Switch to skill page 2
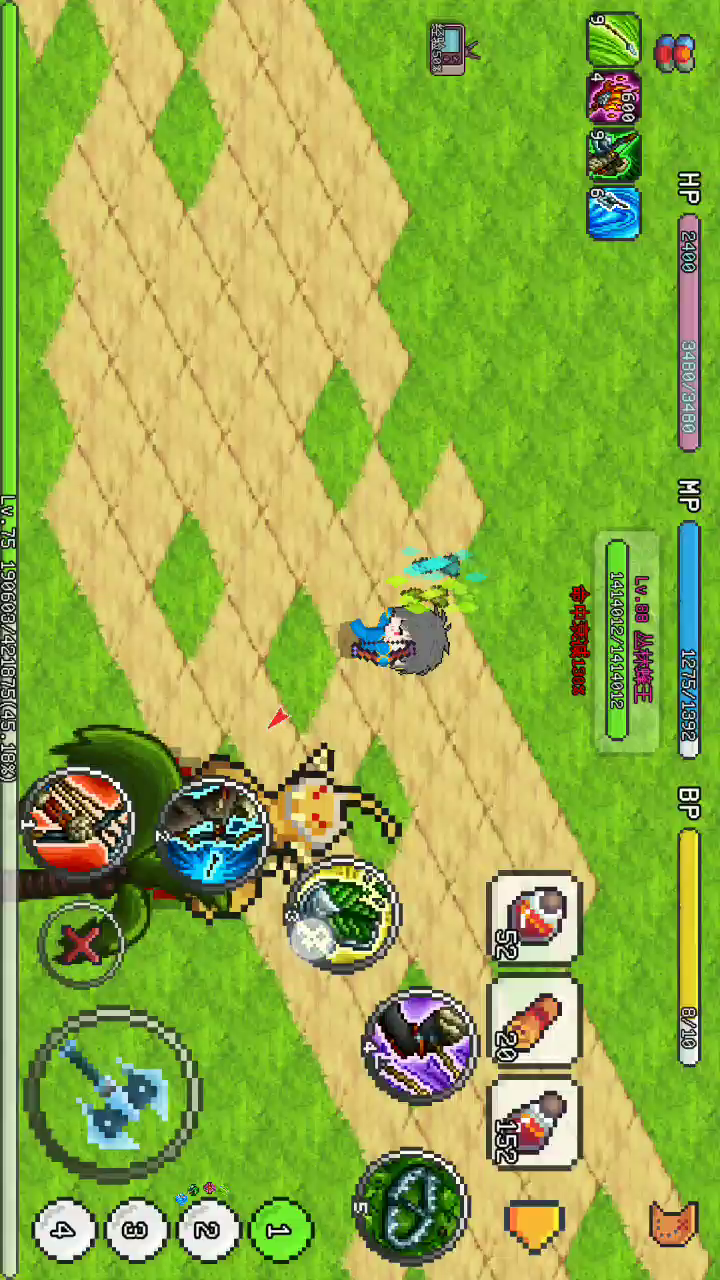This screenshot has width=720, height=1280. click(x=208, y=1230)
